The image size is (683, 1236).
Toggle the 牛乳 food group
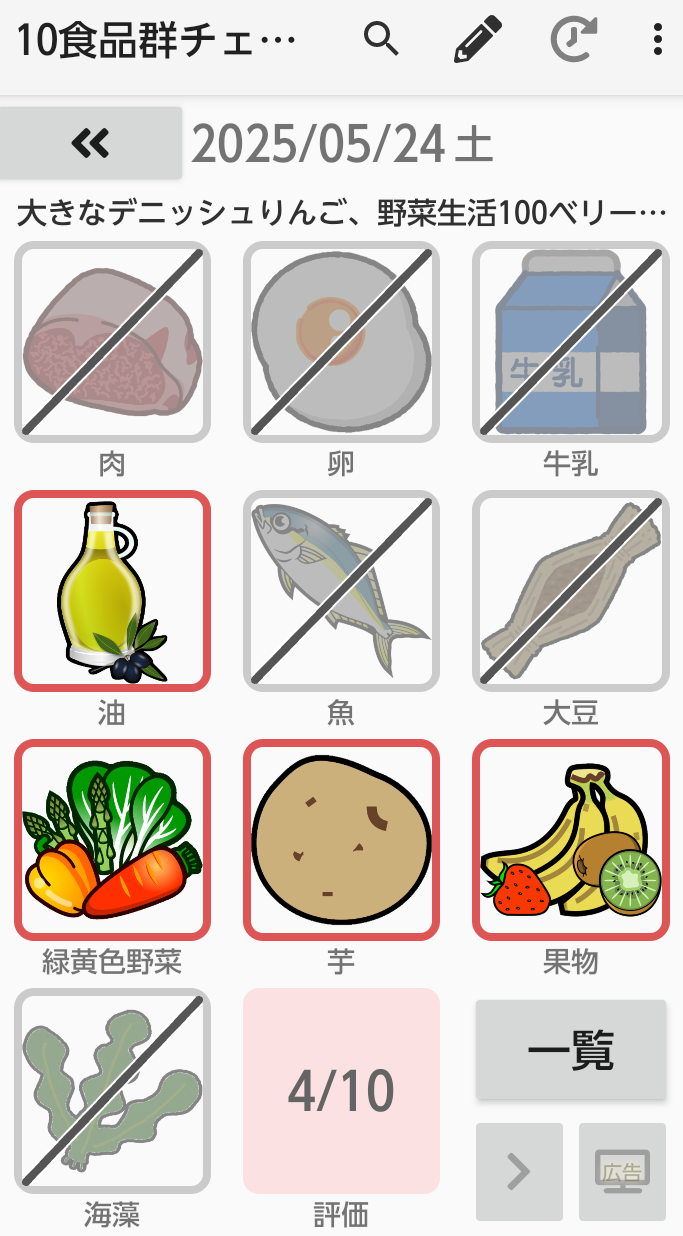pyautogui.click(x=570, y=341)
